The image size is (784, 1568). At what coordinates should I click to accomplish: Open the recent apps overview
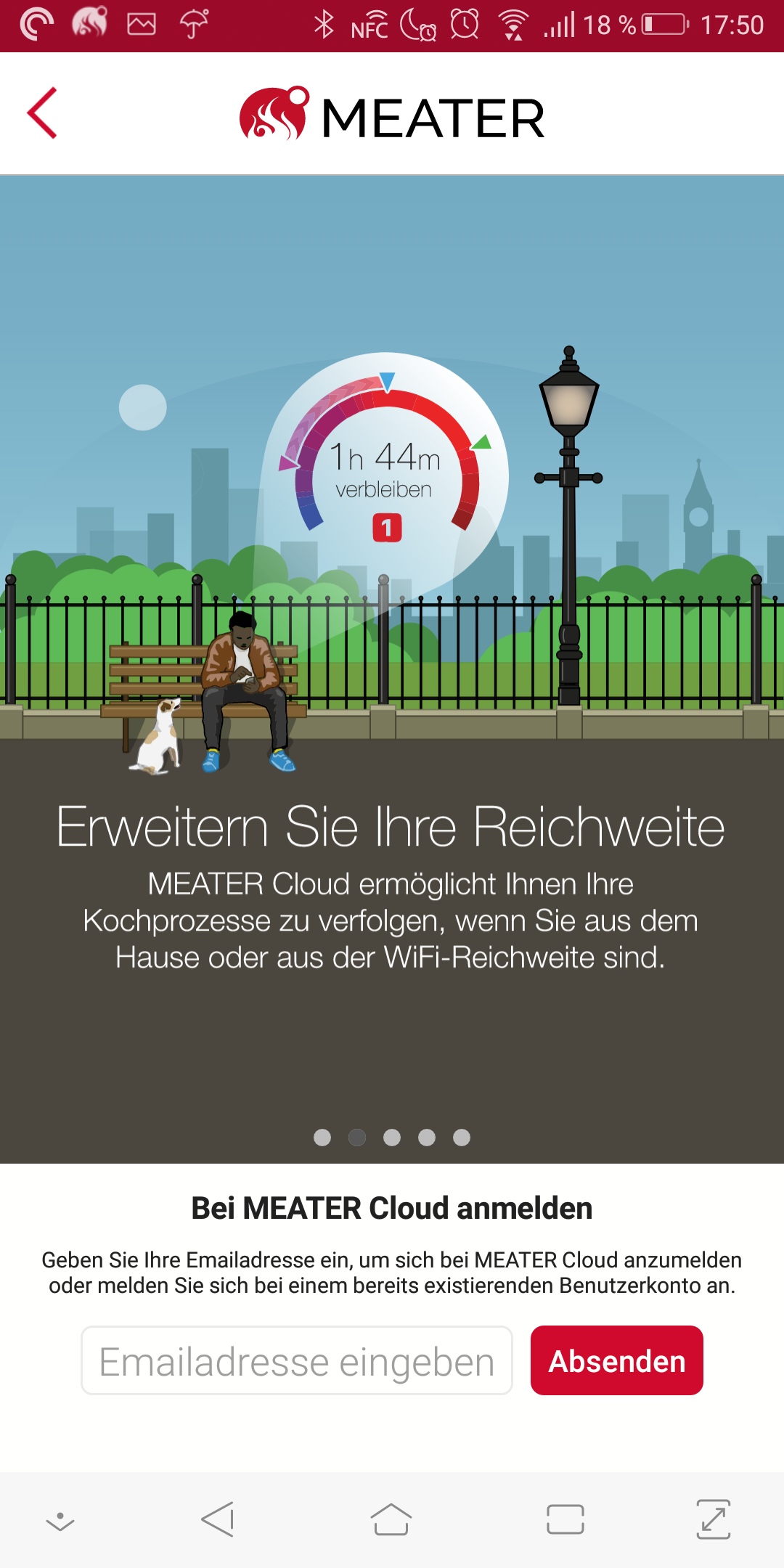click(x=565, y=1519)
